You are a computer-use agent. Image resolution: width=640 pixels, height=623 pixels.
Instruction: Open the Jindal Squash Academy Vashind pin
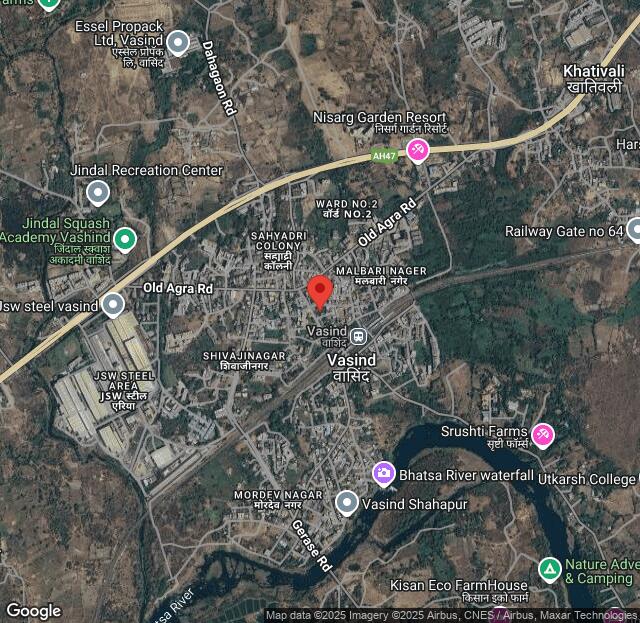(x=124, y=239)
